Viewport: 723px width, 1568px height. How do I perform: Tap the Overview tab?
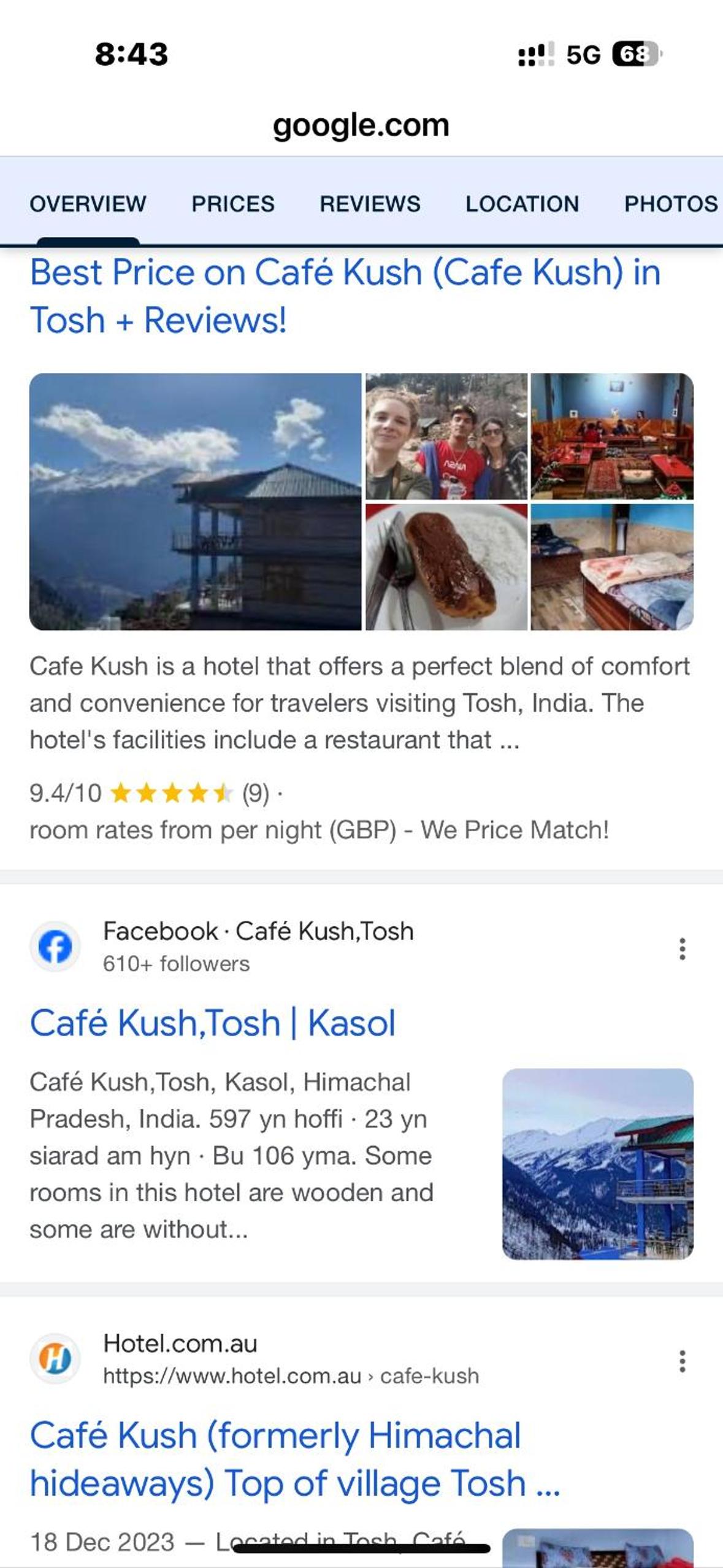tap(88, 204)
